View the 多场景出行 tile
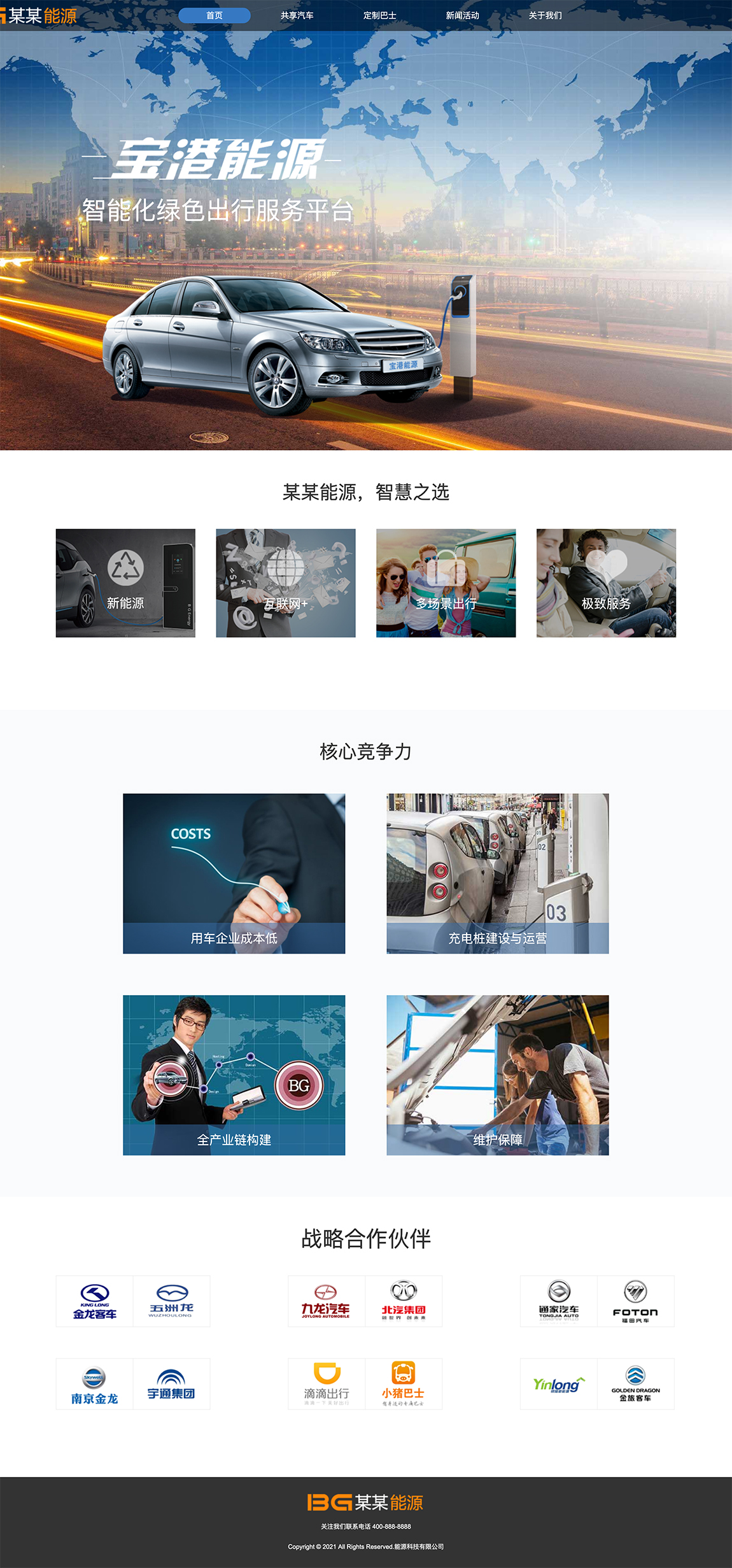 [446, 583]
